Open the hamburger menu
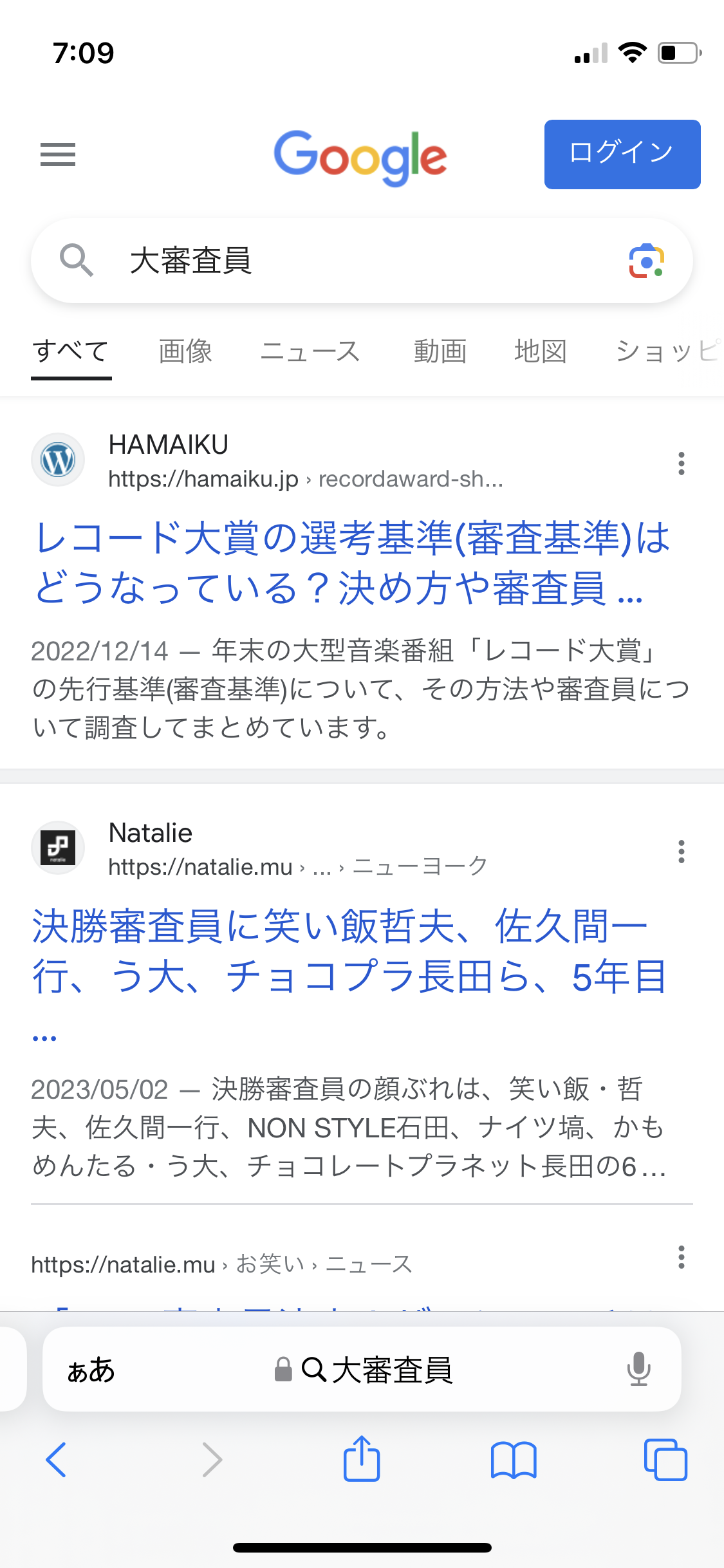 point(58,154)
